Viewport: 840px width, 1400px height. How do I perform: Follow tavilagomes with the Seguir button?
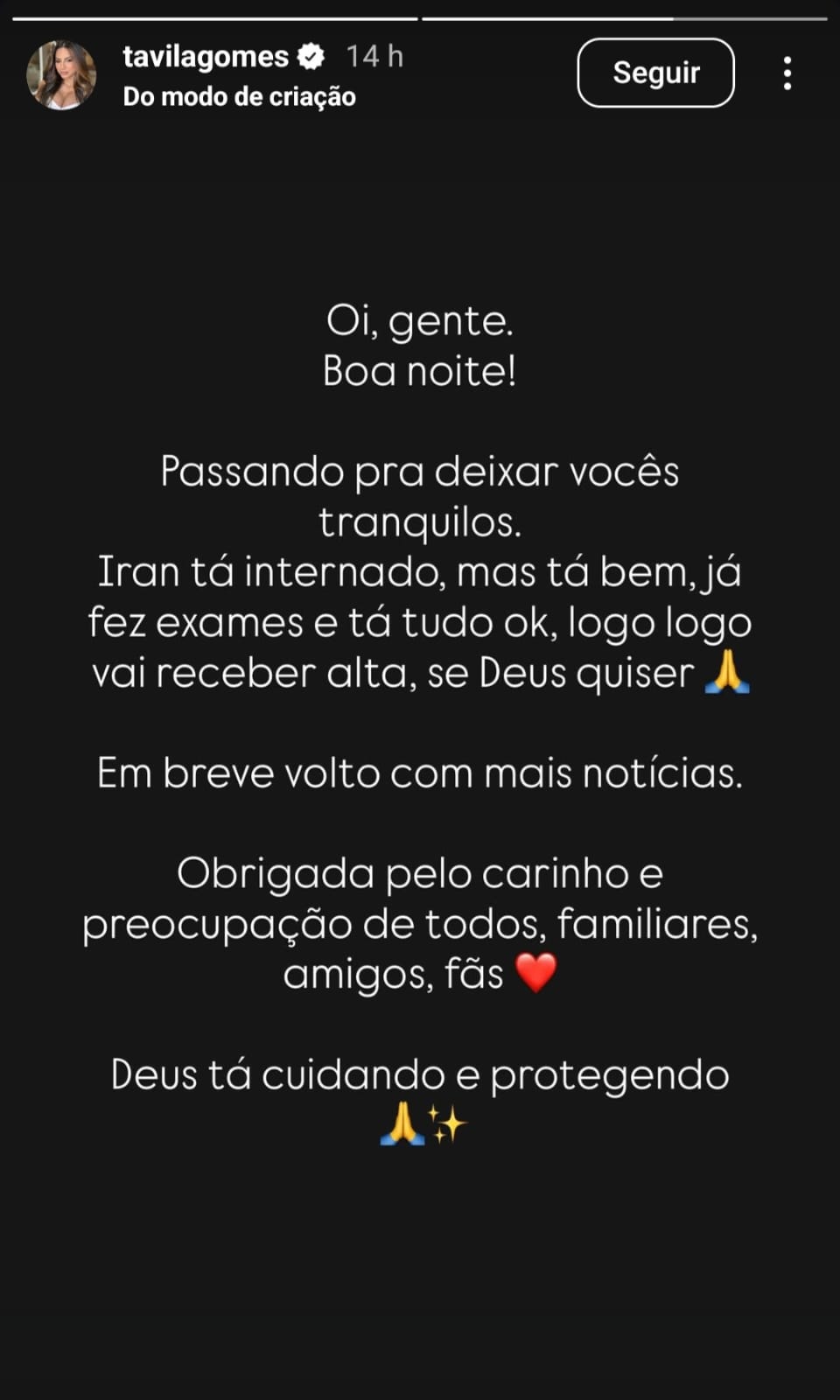tap(655, 73)
